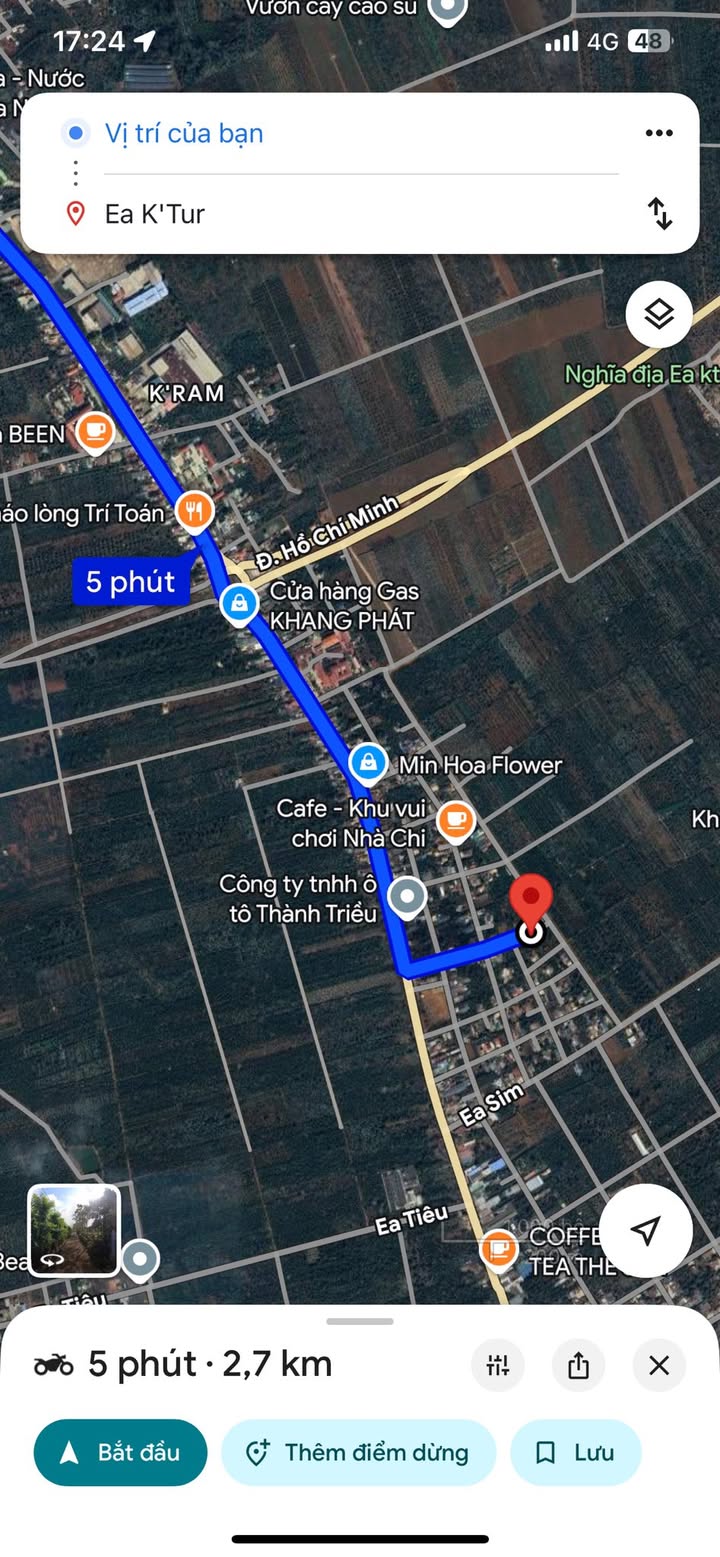Image resolution: width=720 pixels, height=1557 pixels.
Task: Add a stop with Thêm điểm dừng
Action: (x=358, y=1453)
